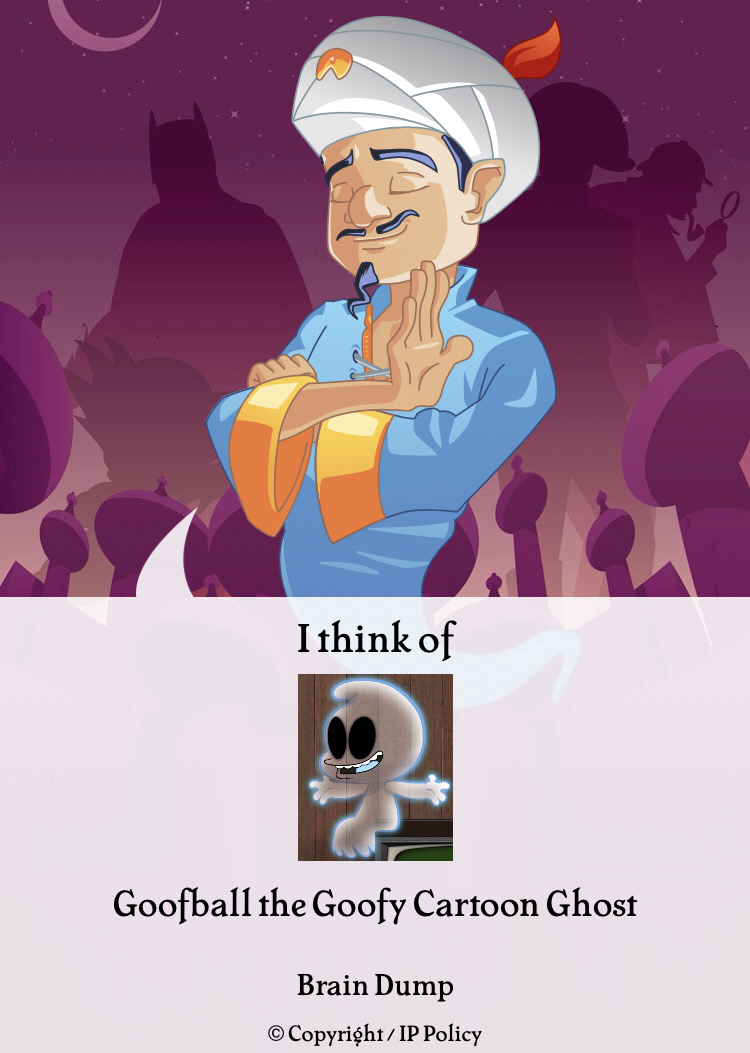Tap the Goofball ghost character picture
The image size is (750, 1053).
(375, 767)
